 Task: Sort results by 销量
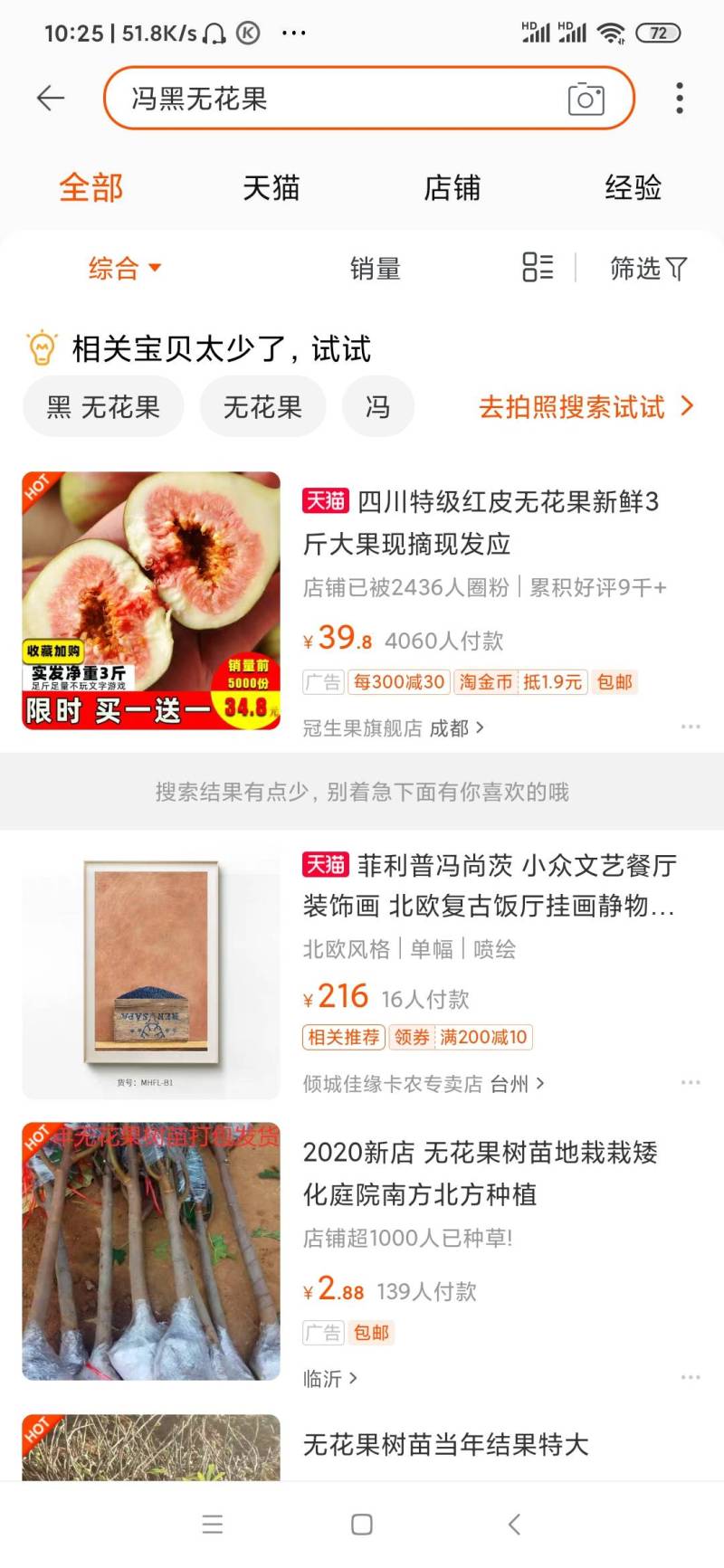click(x=375, y=268)
